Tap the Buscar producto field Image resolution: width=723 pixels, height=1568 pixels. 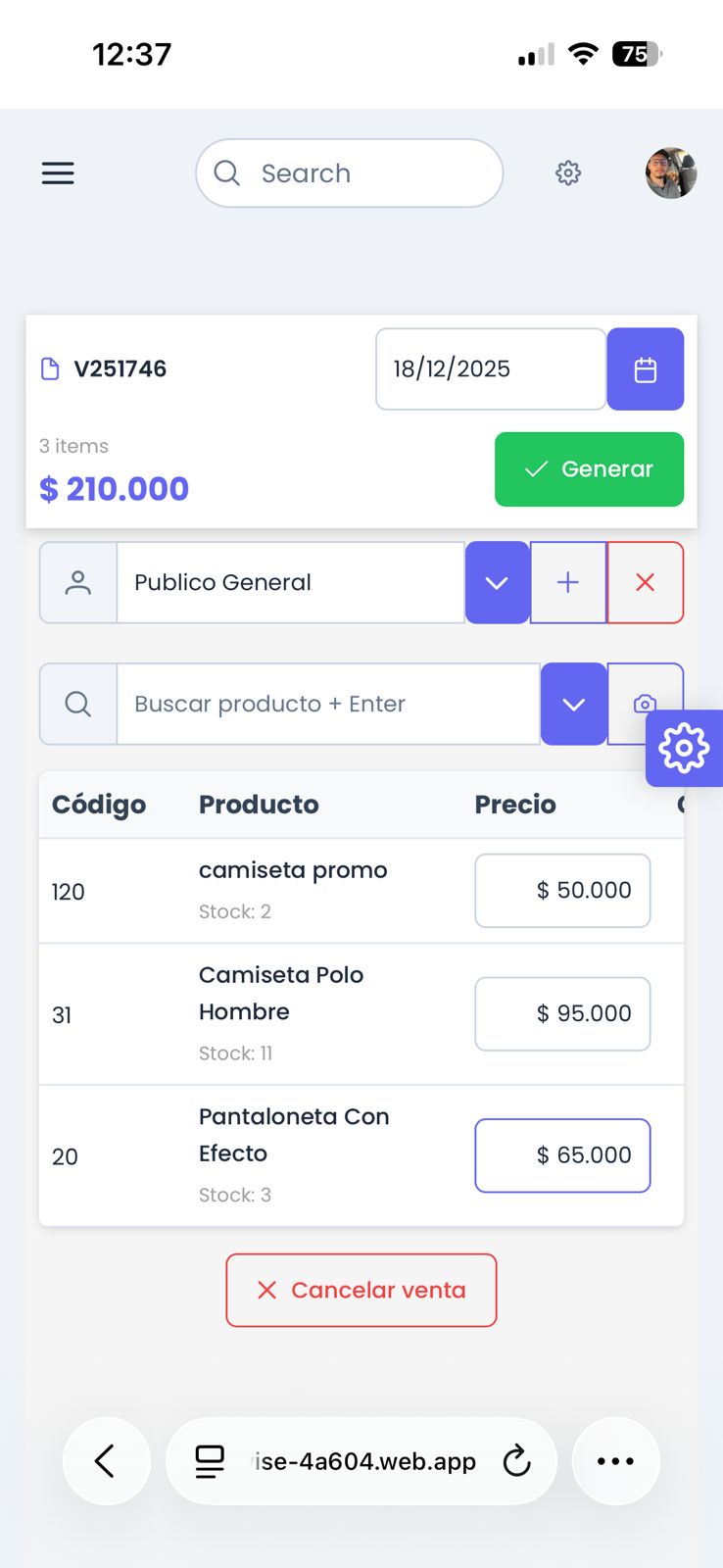click(328, 704)
